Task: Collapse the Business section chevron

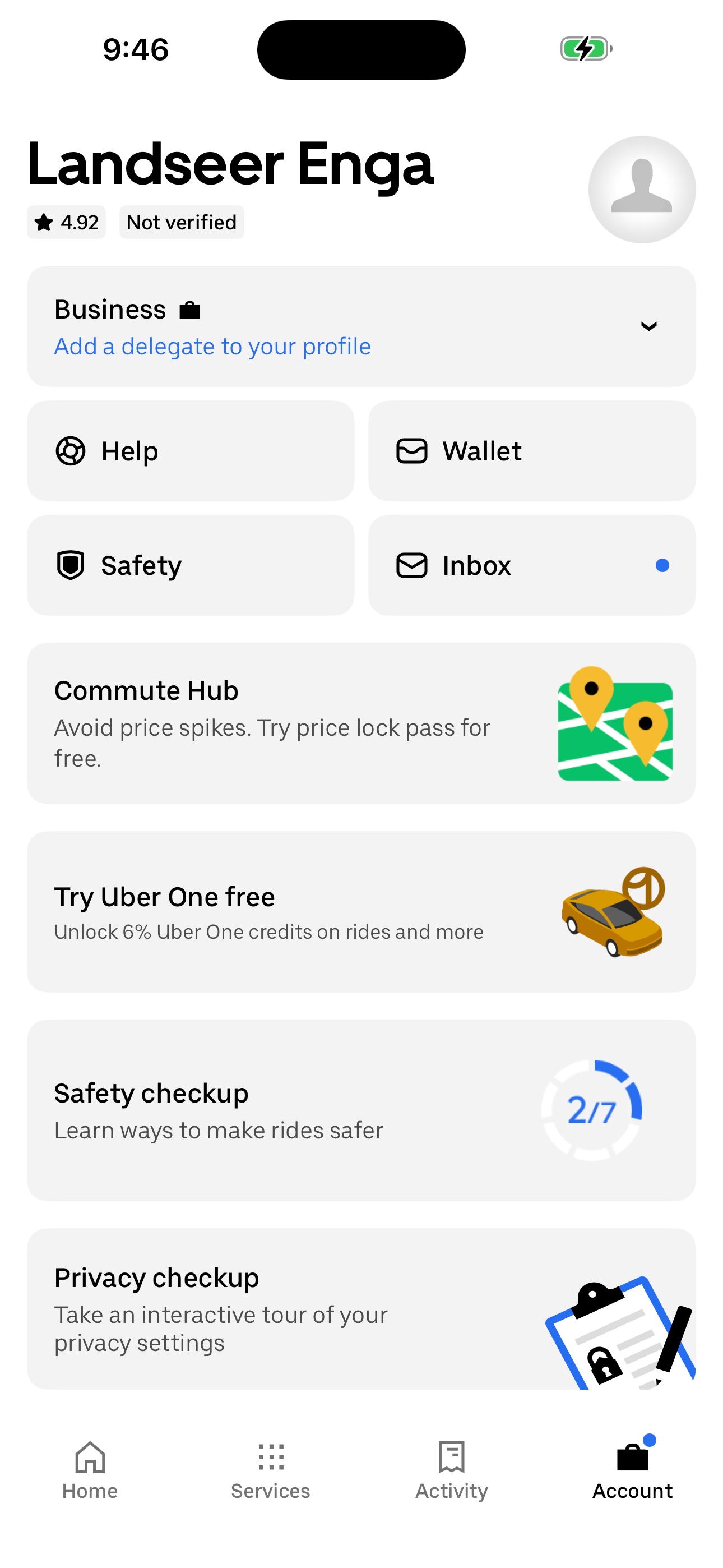Action: pyautogui.click(x=649, y=326)
